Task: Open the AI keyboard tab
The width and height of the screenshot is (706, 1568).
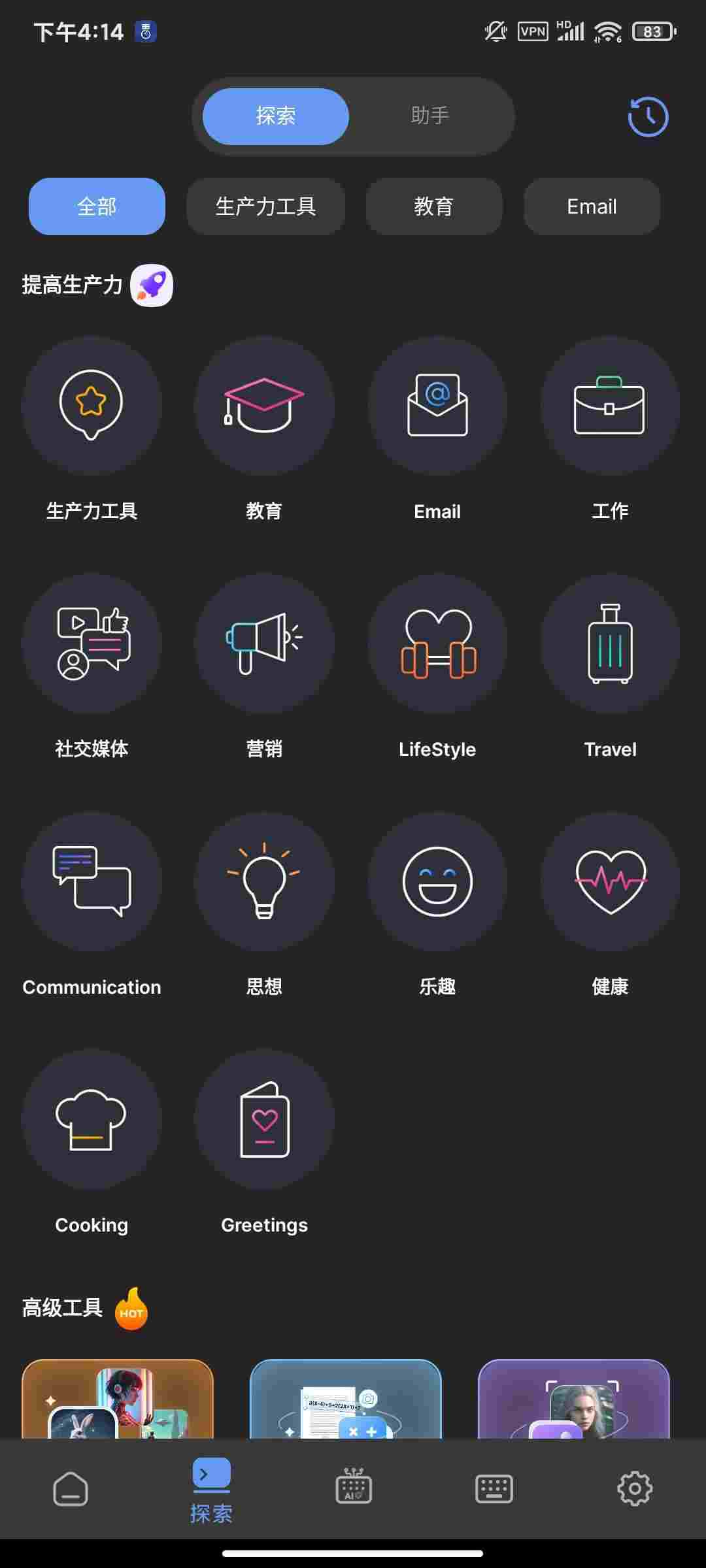Action: 353,1488
